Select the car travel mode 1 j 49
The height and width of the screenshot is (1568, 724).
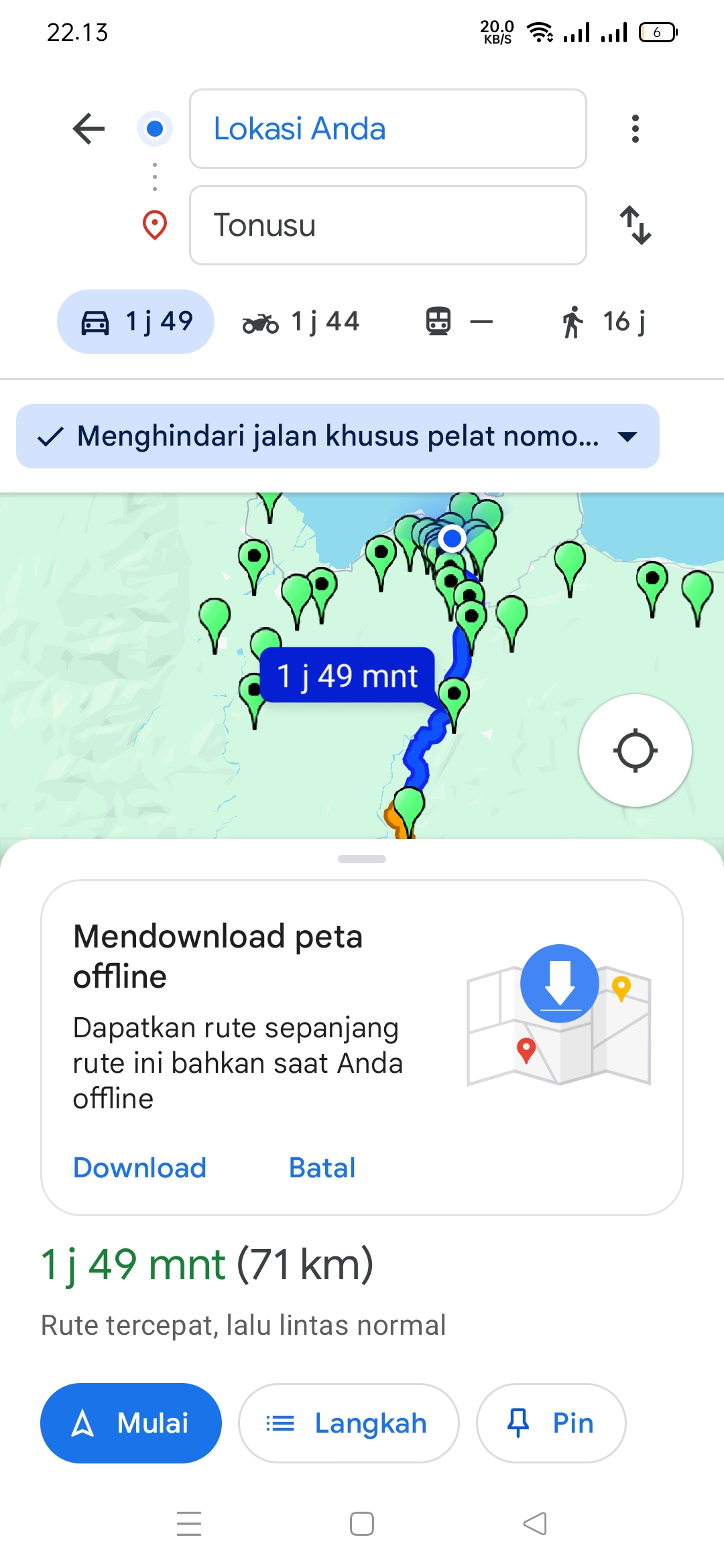(135, 322)
